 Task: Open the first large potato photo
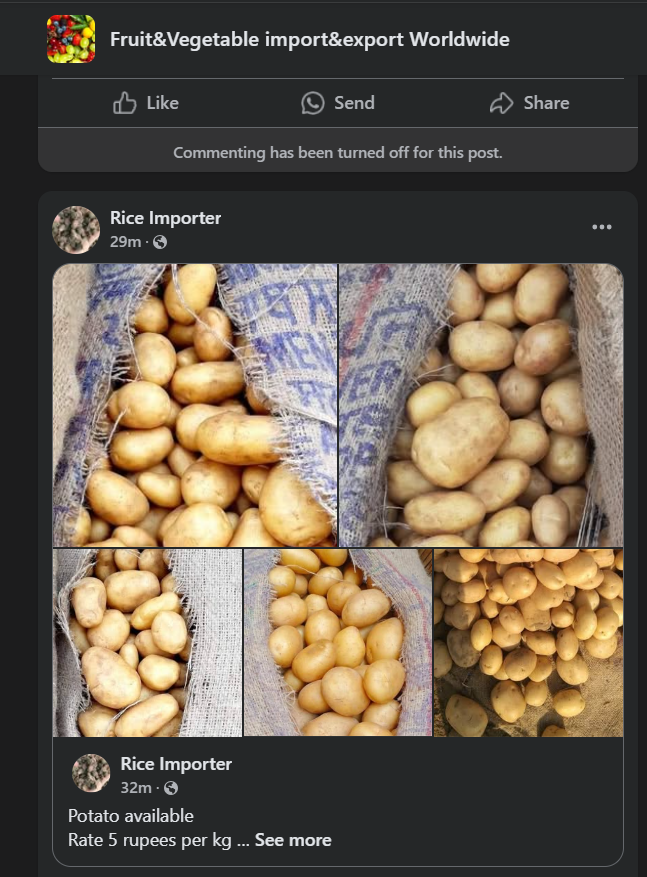195,405
